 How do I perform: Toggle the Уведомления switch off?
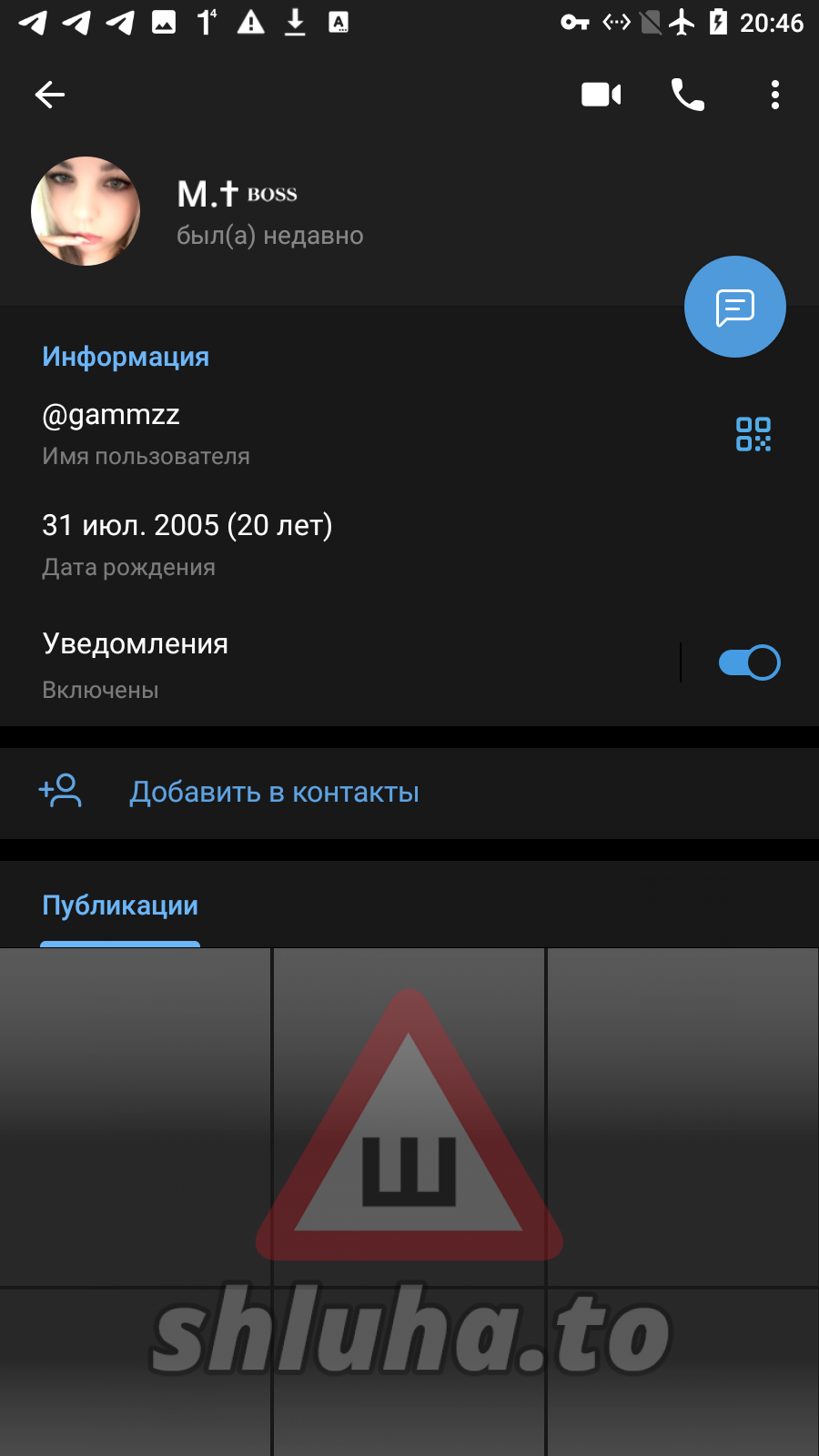[749, 662]
